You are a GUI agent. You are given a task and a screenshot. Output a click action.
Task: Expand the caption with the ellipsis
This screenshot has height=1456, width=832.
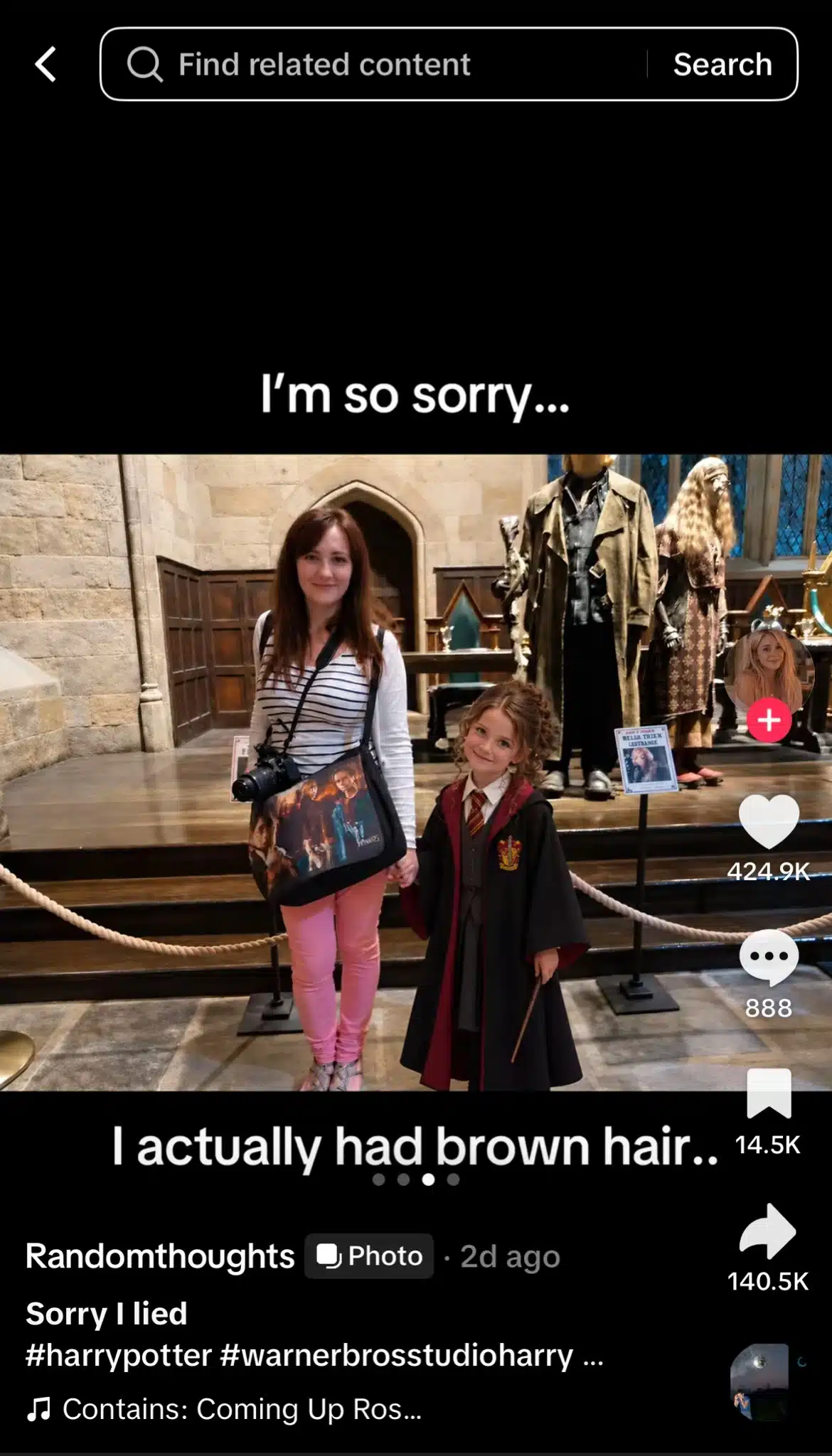click(x=593, y=1356)
